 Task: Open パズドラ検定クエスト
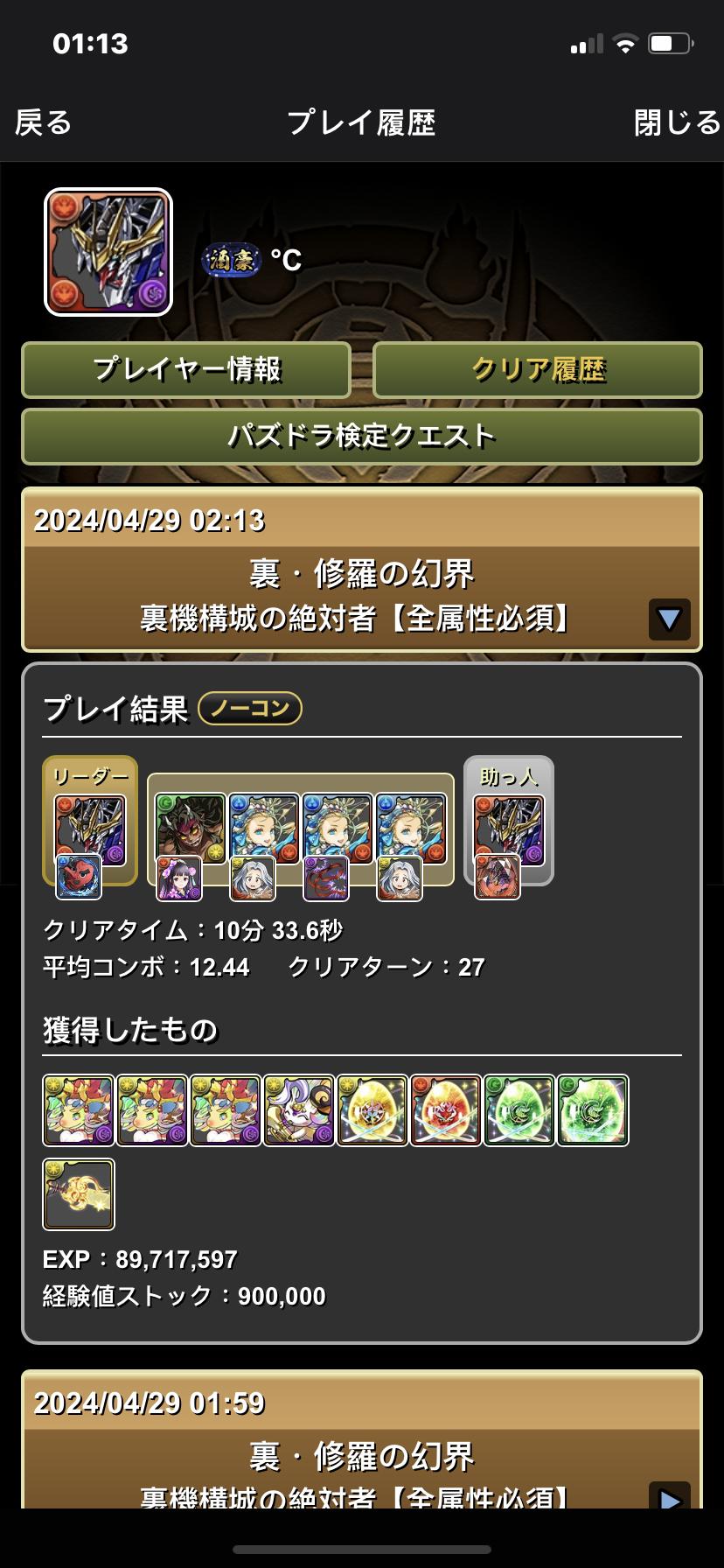pos(362,436)
